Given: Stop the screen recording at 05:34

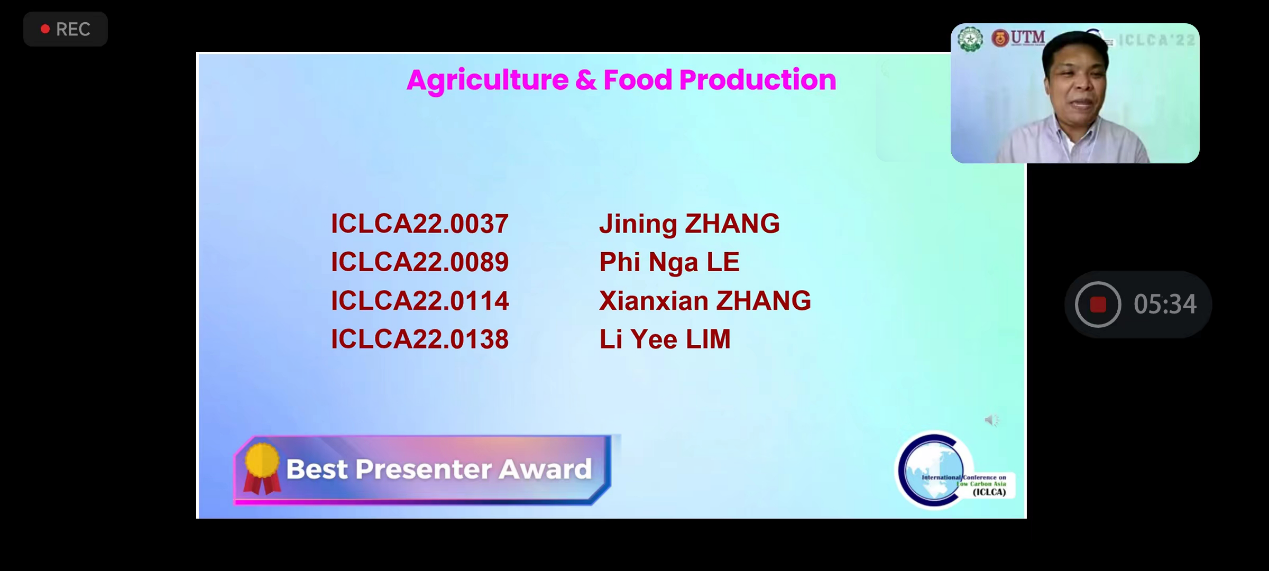Looking at the screenshot, I should coord(1097,304).
